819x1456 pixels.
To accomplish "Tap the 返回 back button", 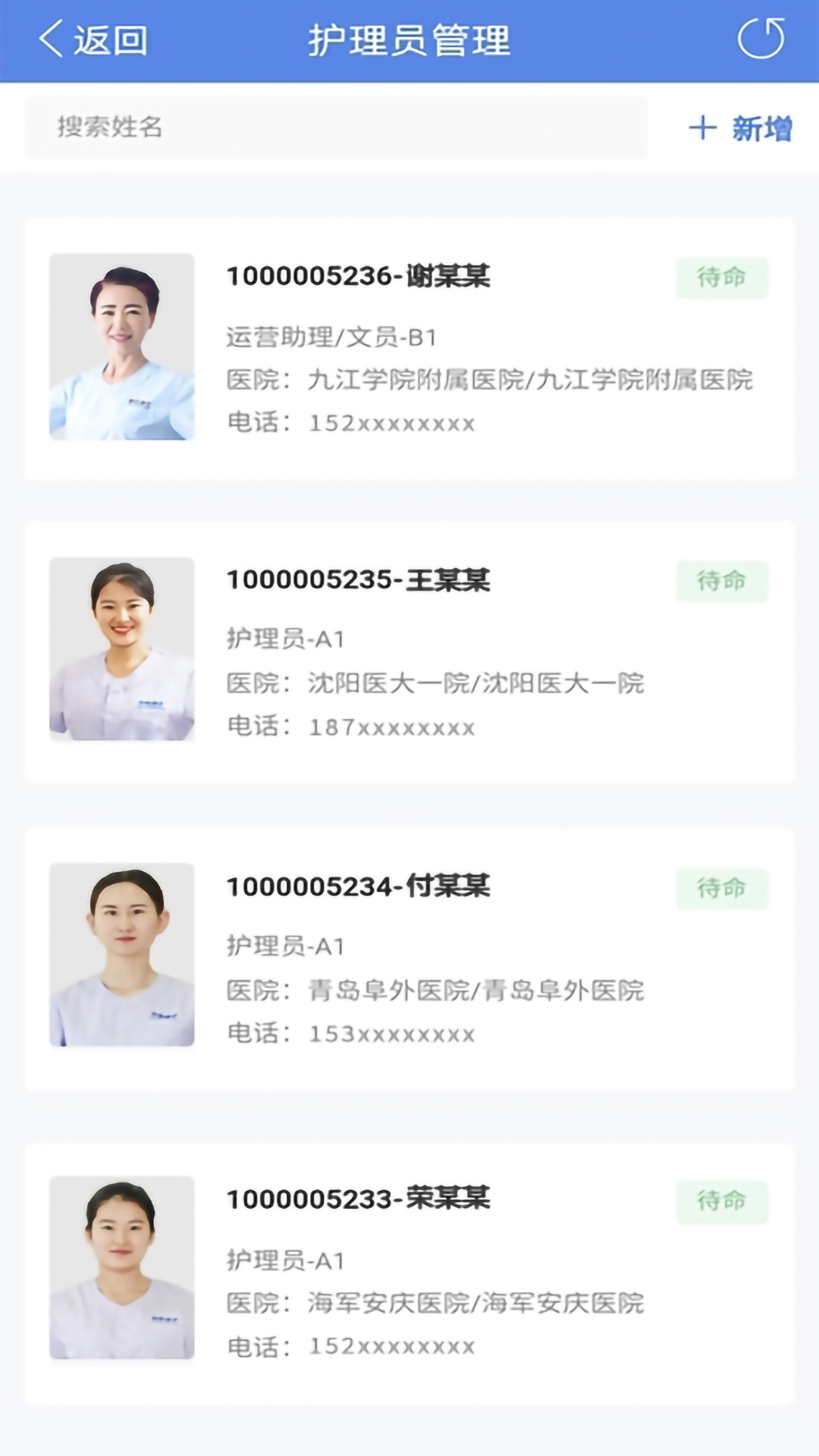I will tap(93, 39).
